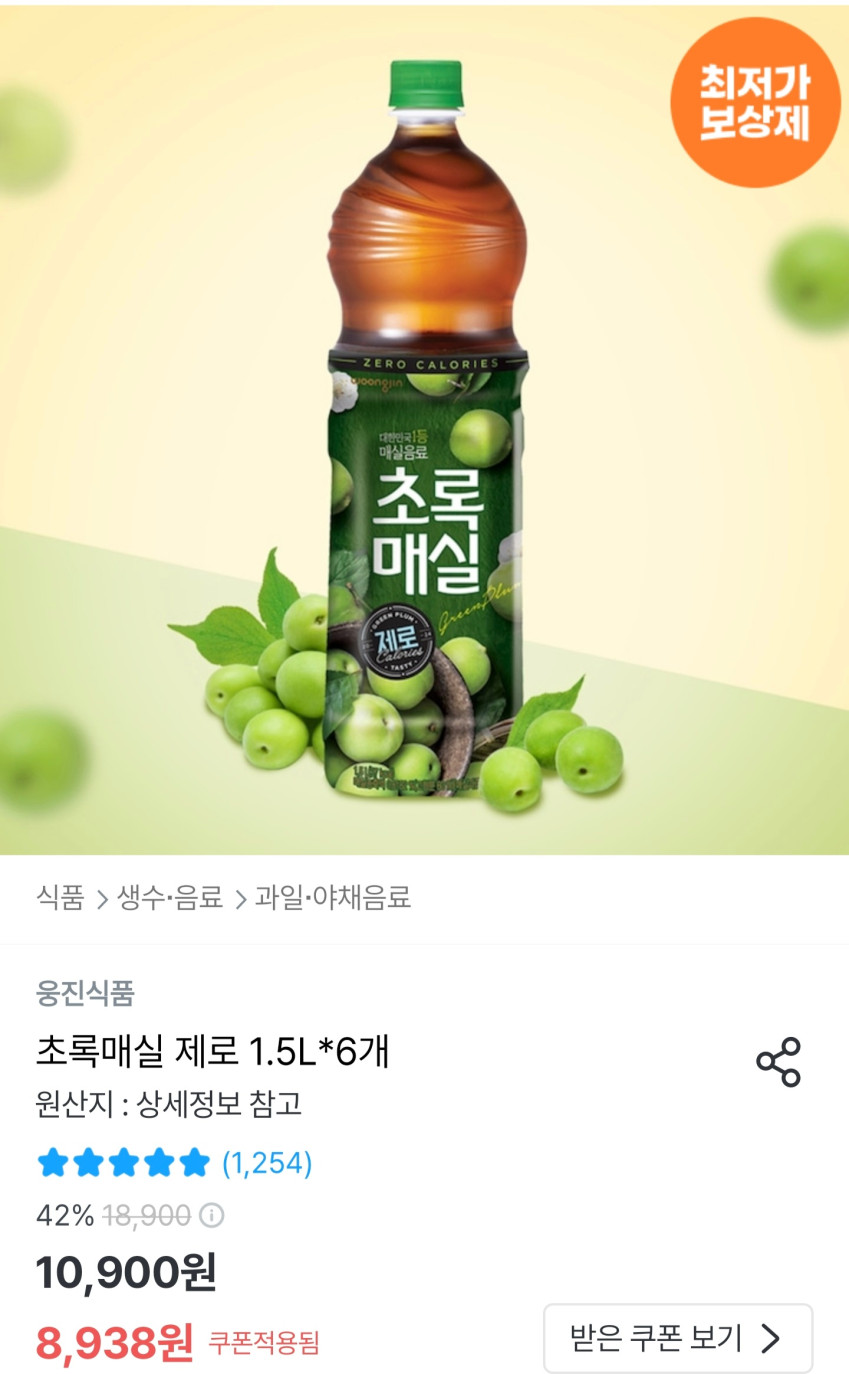Viewport: 849px width, 1374px height.
Task: Open the 식품 breadcrumb category
Action: tap(60, 898)
